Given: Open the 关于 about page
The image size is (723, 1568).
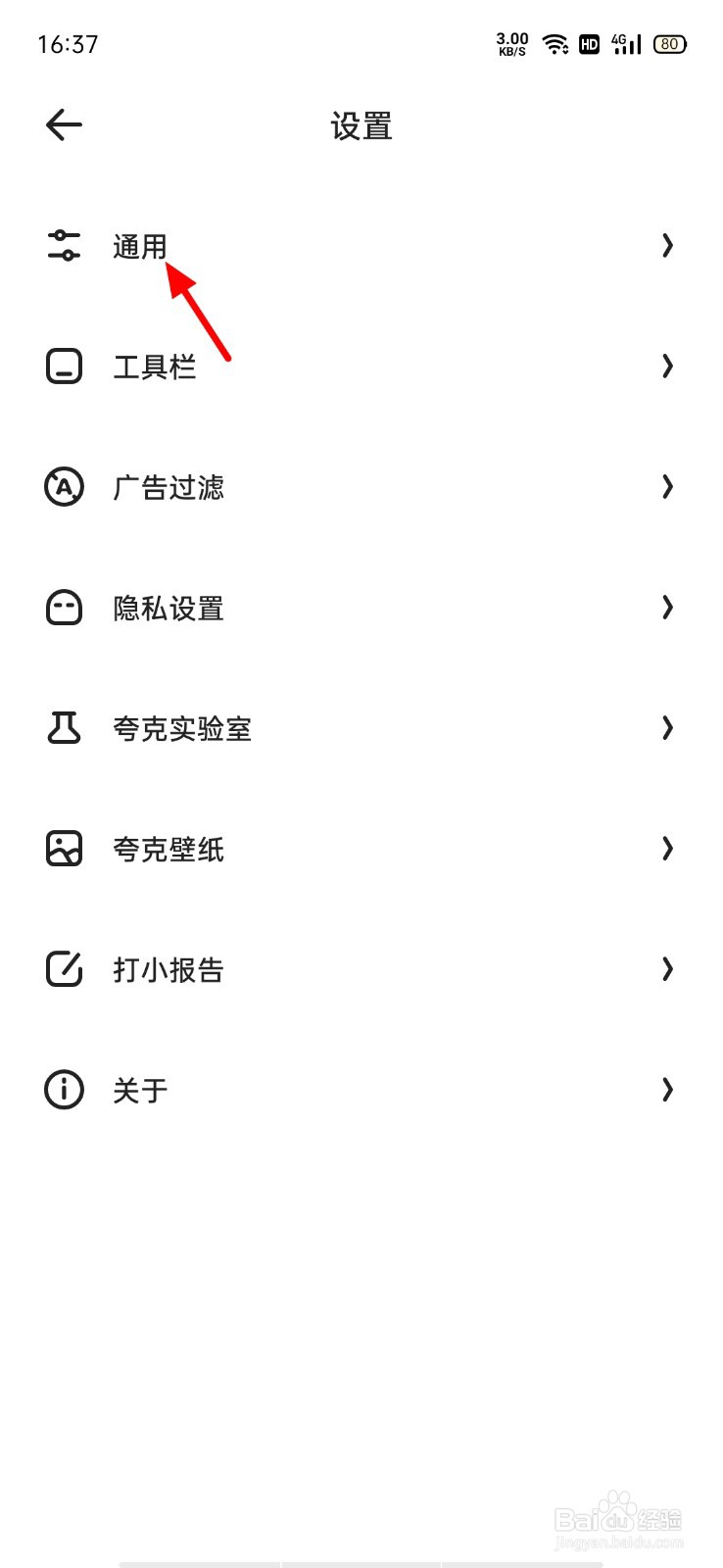Looking at the screenshot, I should [361, 1090].
